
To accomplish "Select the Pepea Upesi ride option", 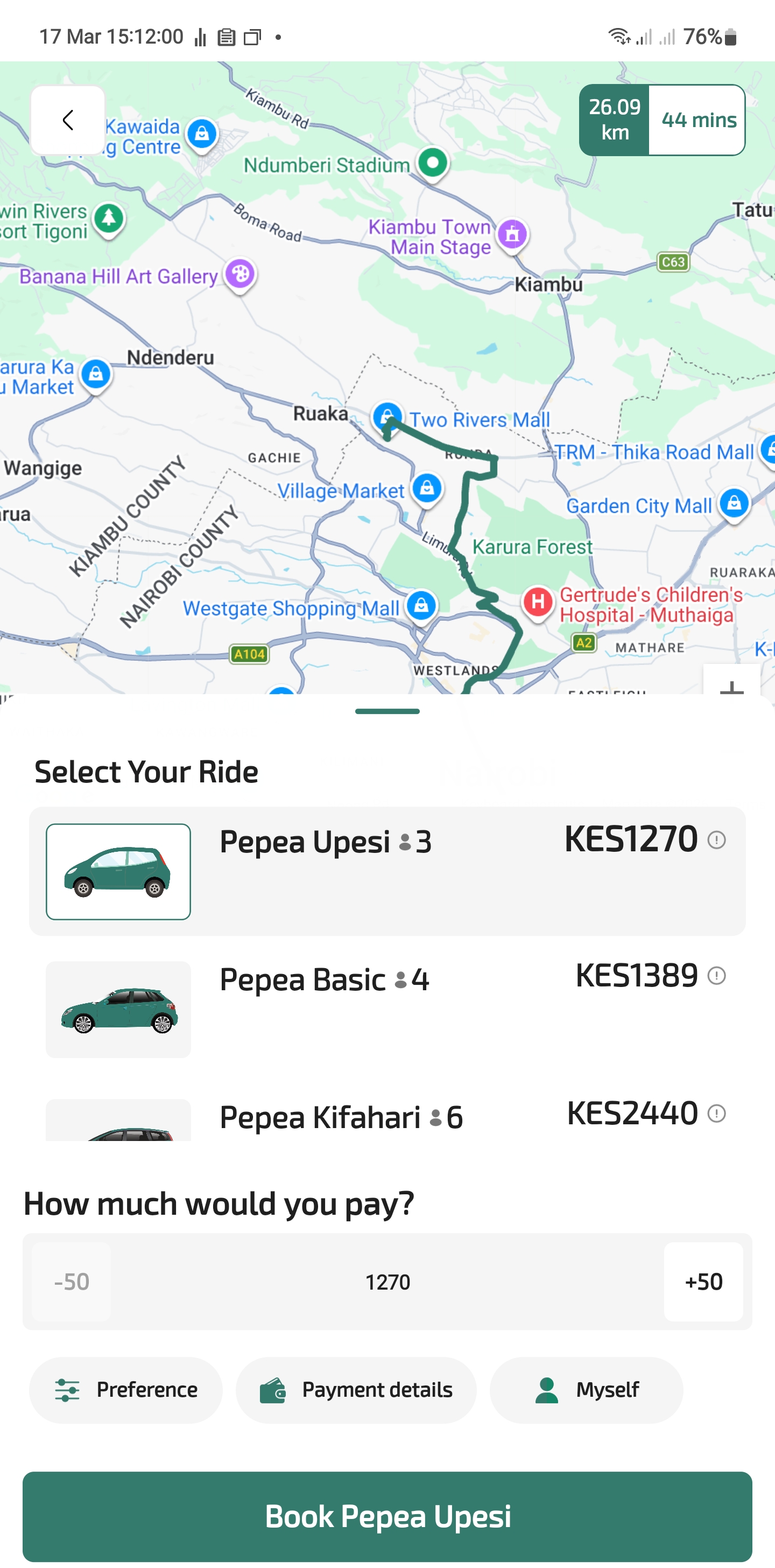I will tap(387, 871).
